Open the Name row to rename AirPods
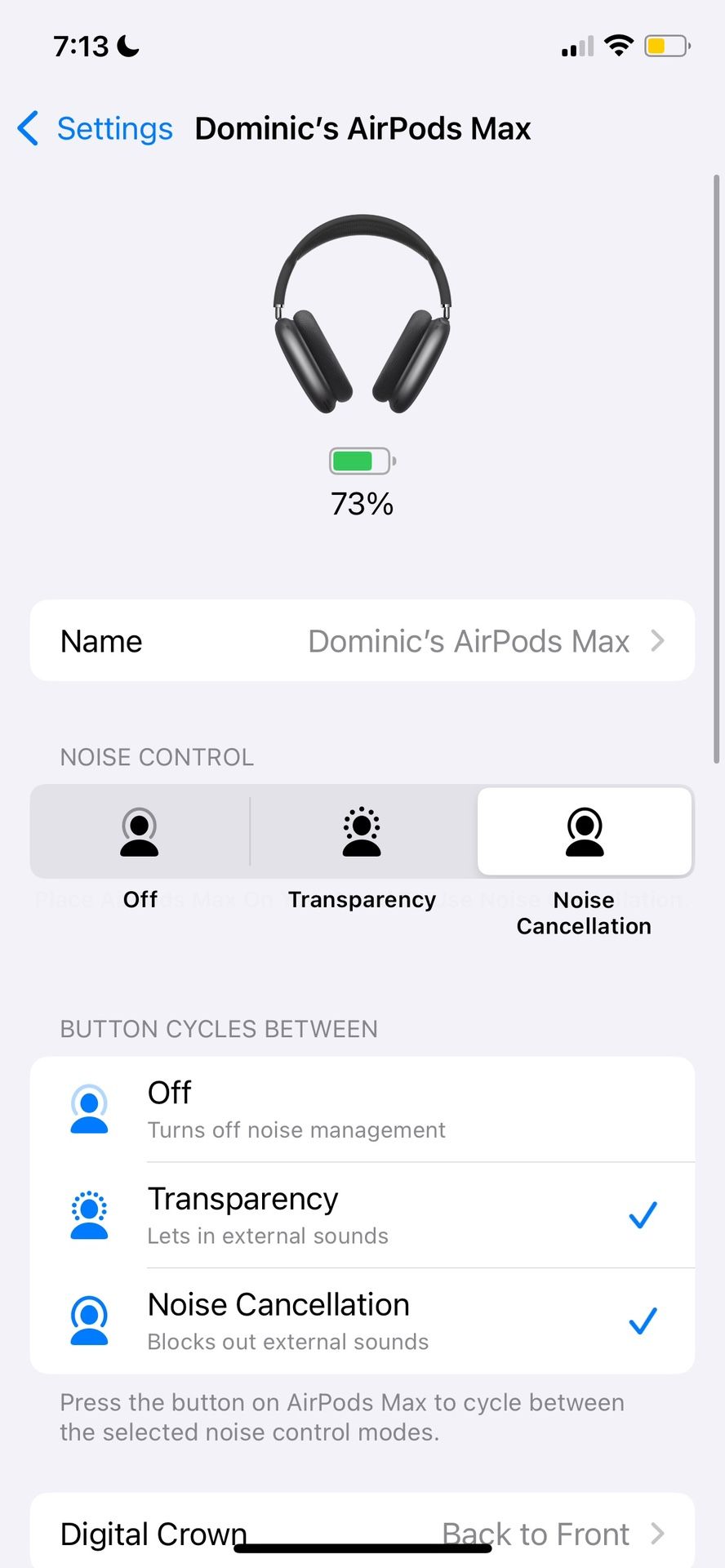The height and width of the screenshot is (1568, 725). 362,641
